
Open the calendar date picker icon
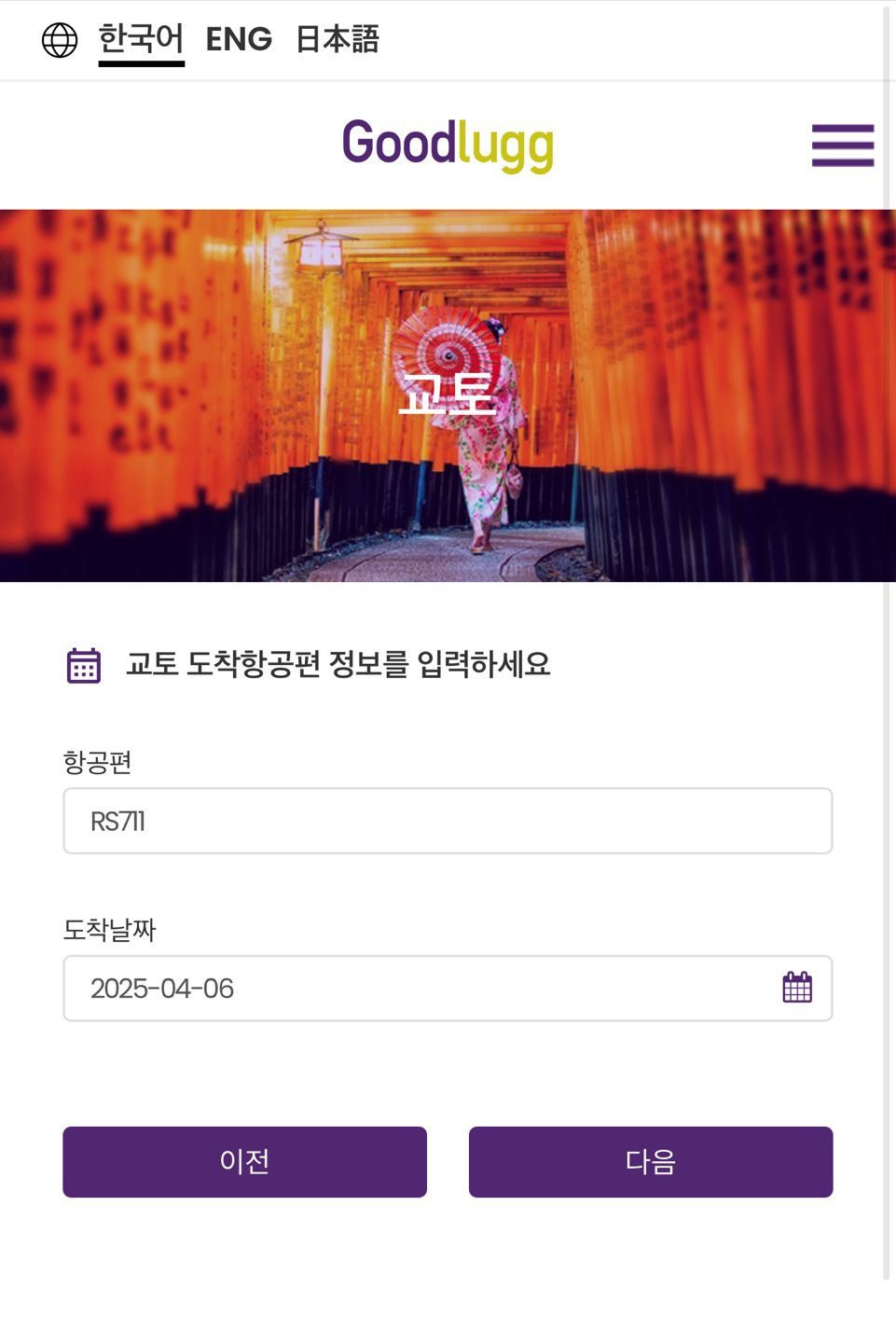(797, 988)
